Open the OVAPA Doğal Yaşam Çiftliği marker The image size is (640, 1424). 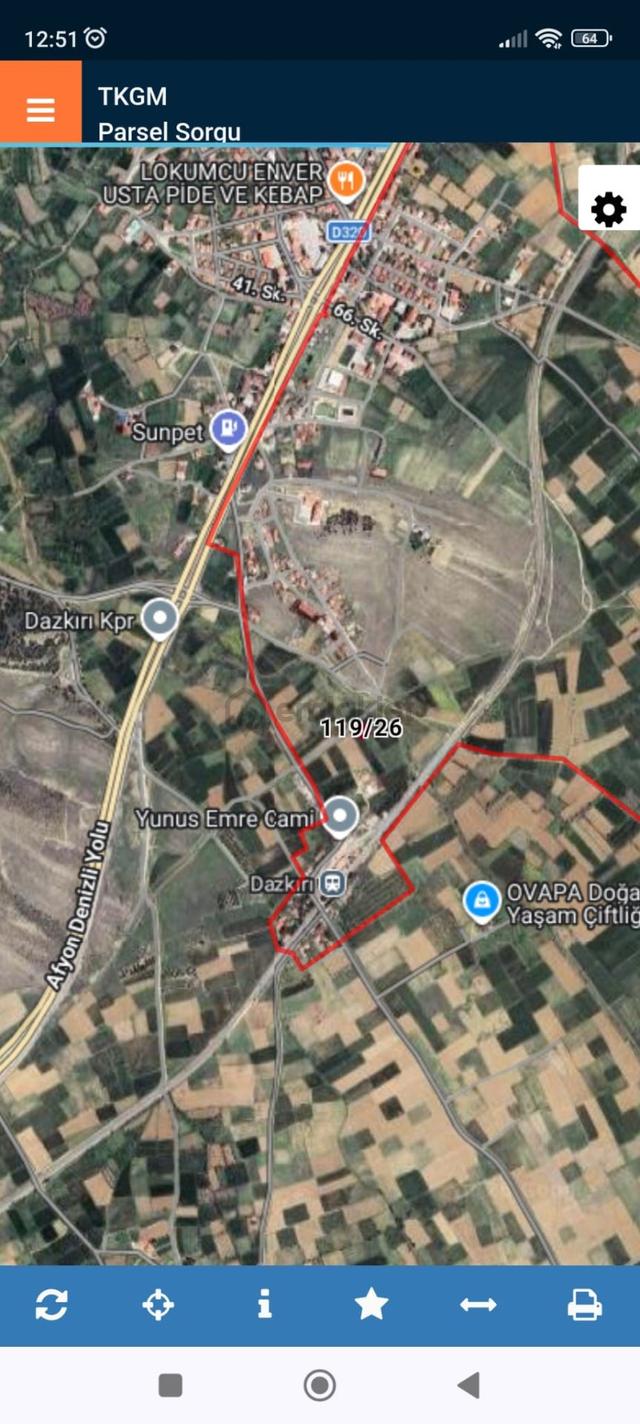(x=482, y=902)
